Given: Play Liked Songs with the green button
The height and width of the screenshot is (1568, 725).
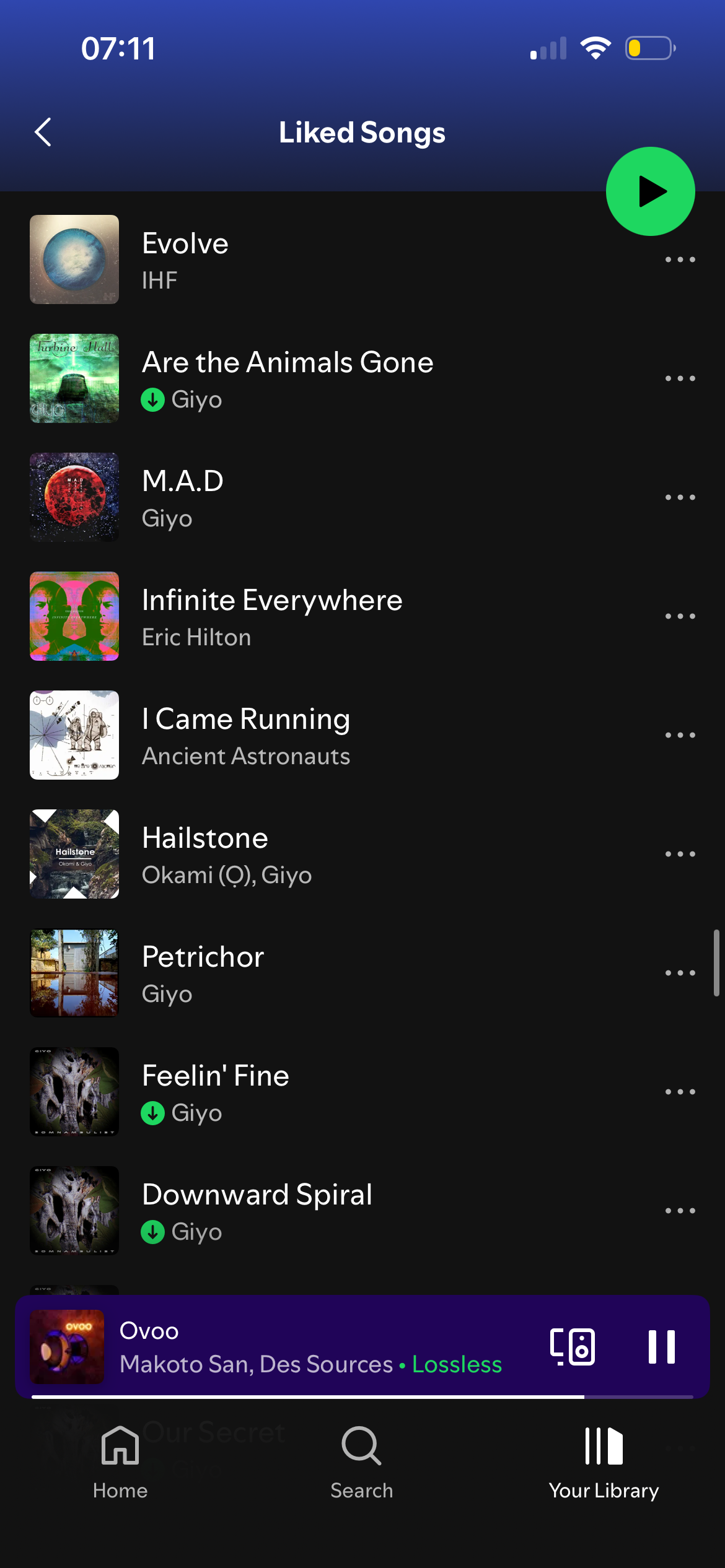Looking at the screenshot, I should tap(650, 191).
